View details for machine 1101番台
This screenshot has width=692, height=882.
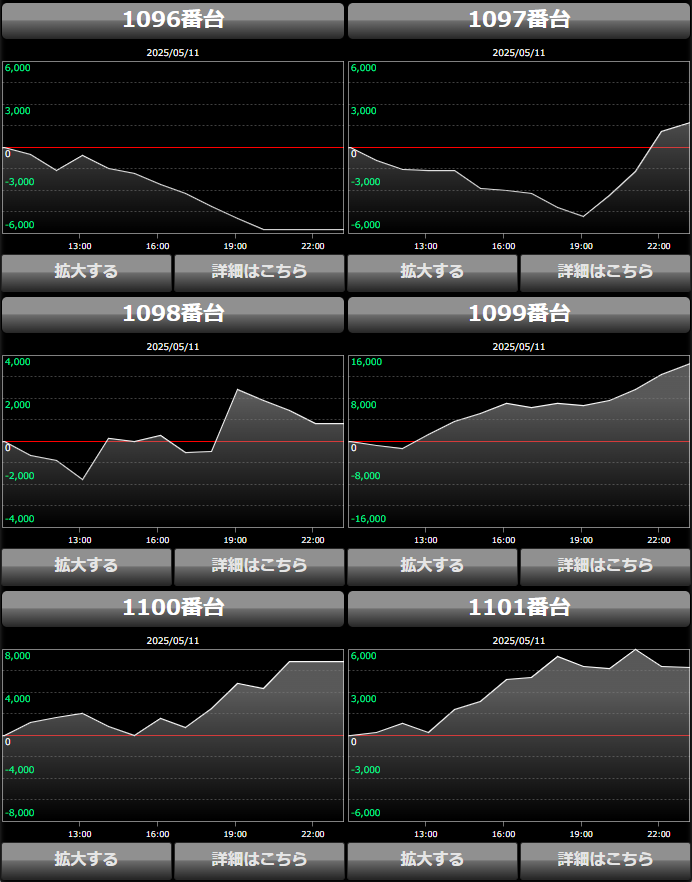(605, 859)
